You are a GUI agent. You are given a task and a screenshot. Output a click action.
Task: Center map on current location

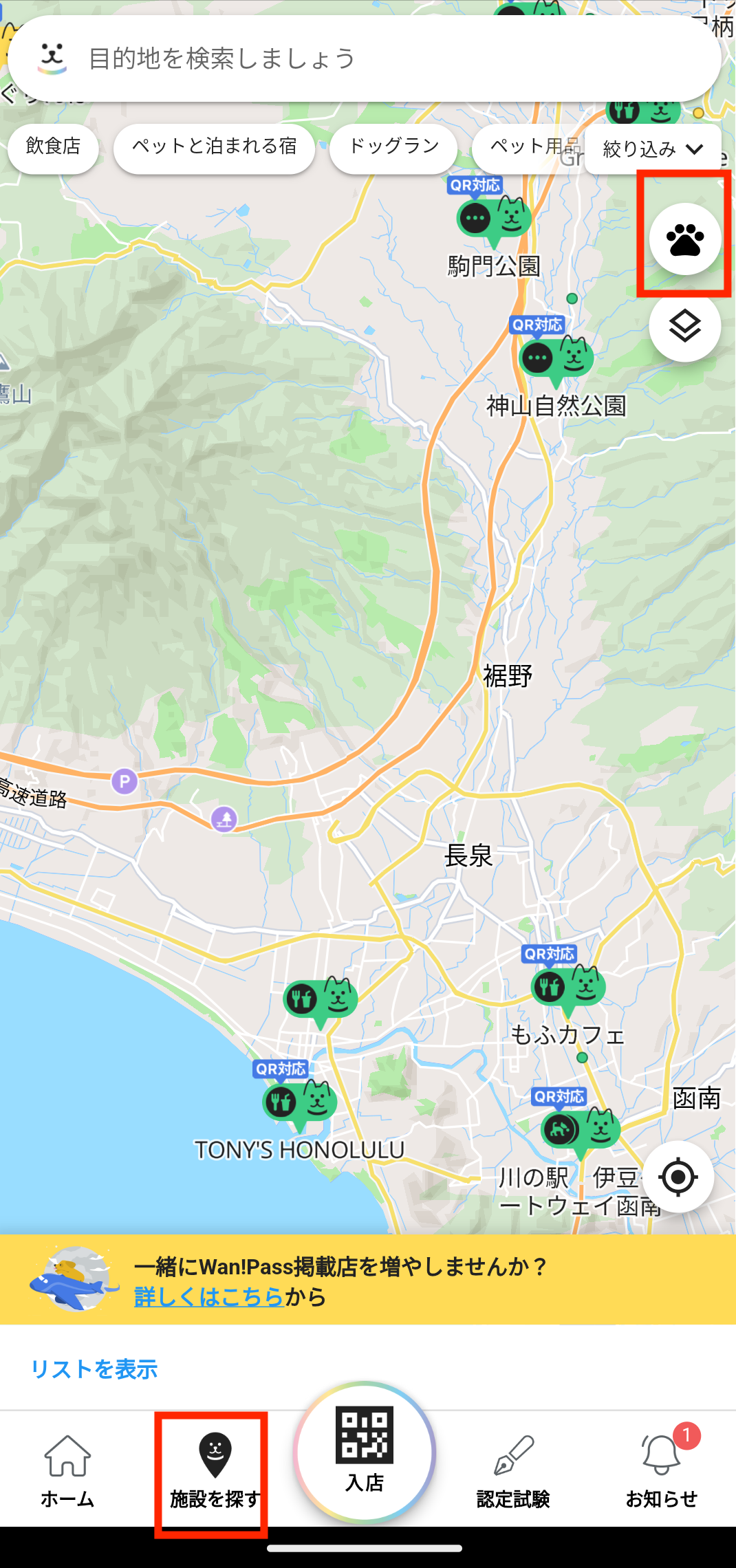pos(678,1177)
